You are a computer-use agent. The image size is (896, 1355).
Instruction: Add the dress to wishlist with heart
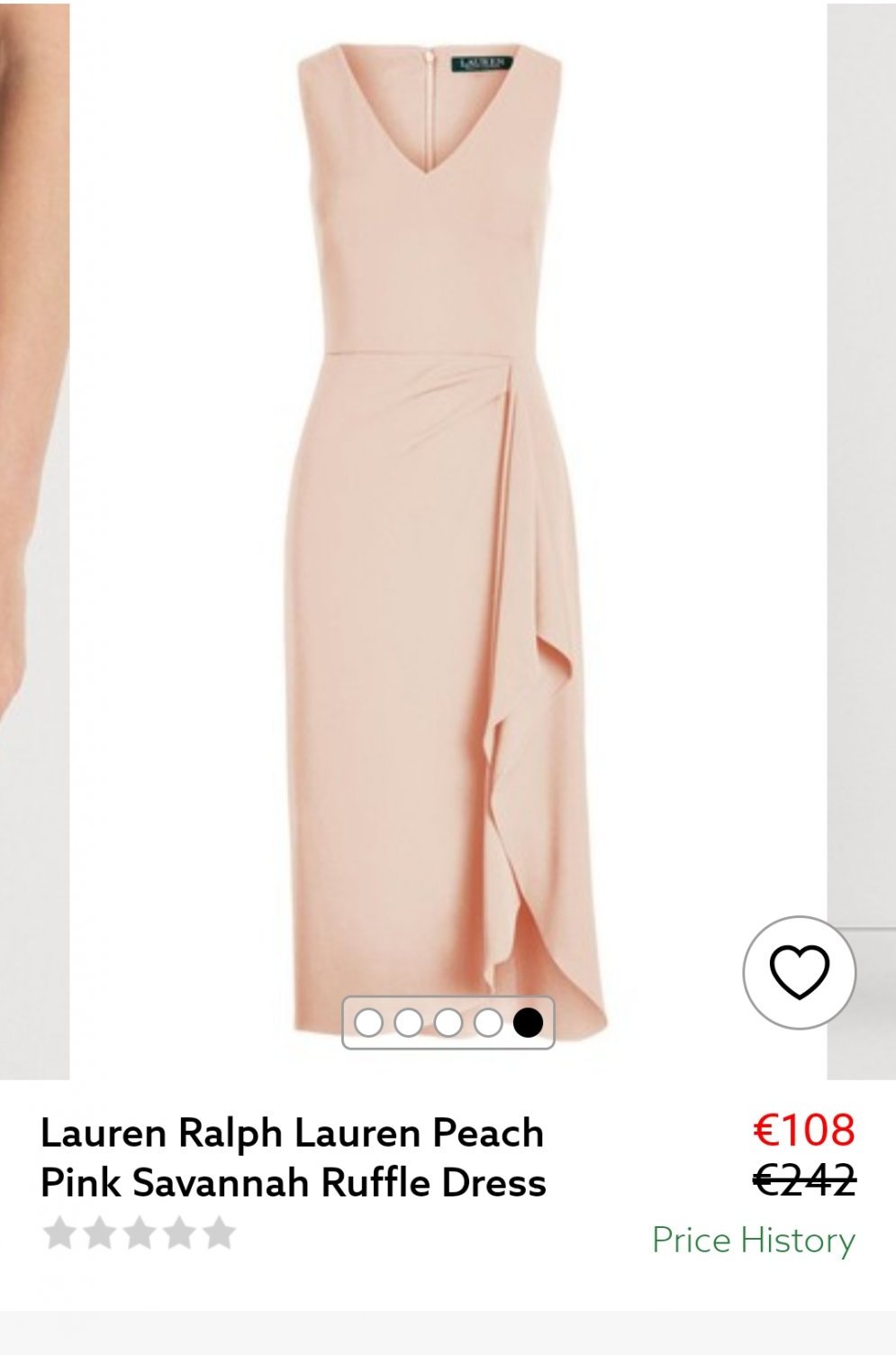click(x=799, y=972)
